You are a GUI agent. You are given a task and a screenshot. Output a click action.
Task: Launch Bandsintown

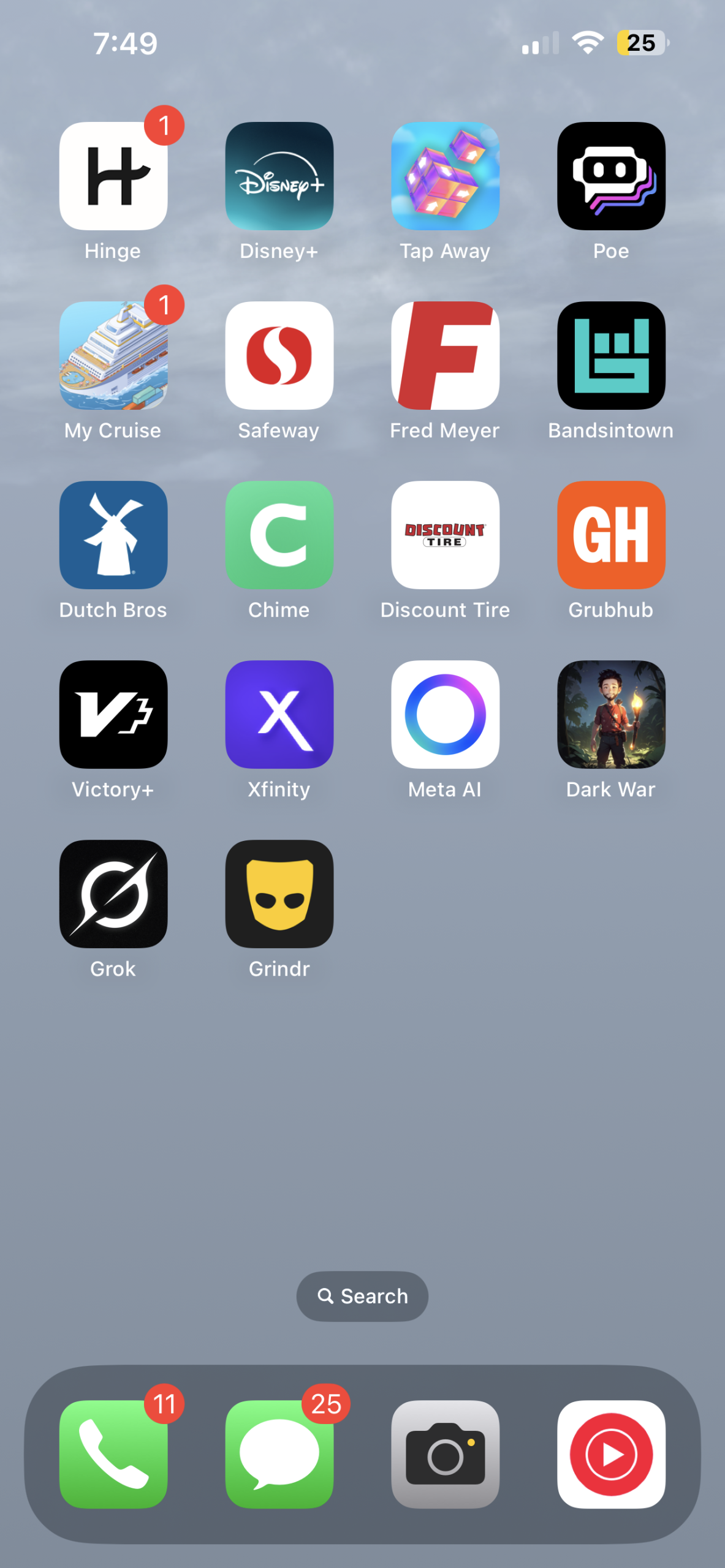pos(611,355)
